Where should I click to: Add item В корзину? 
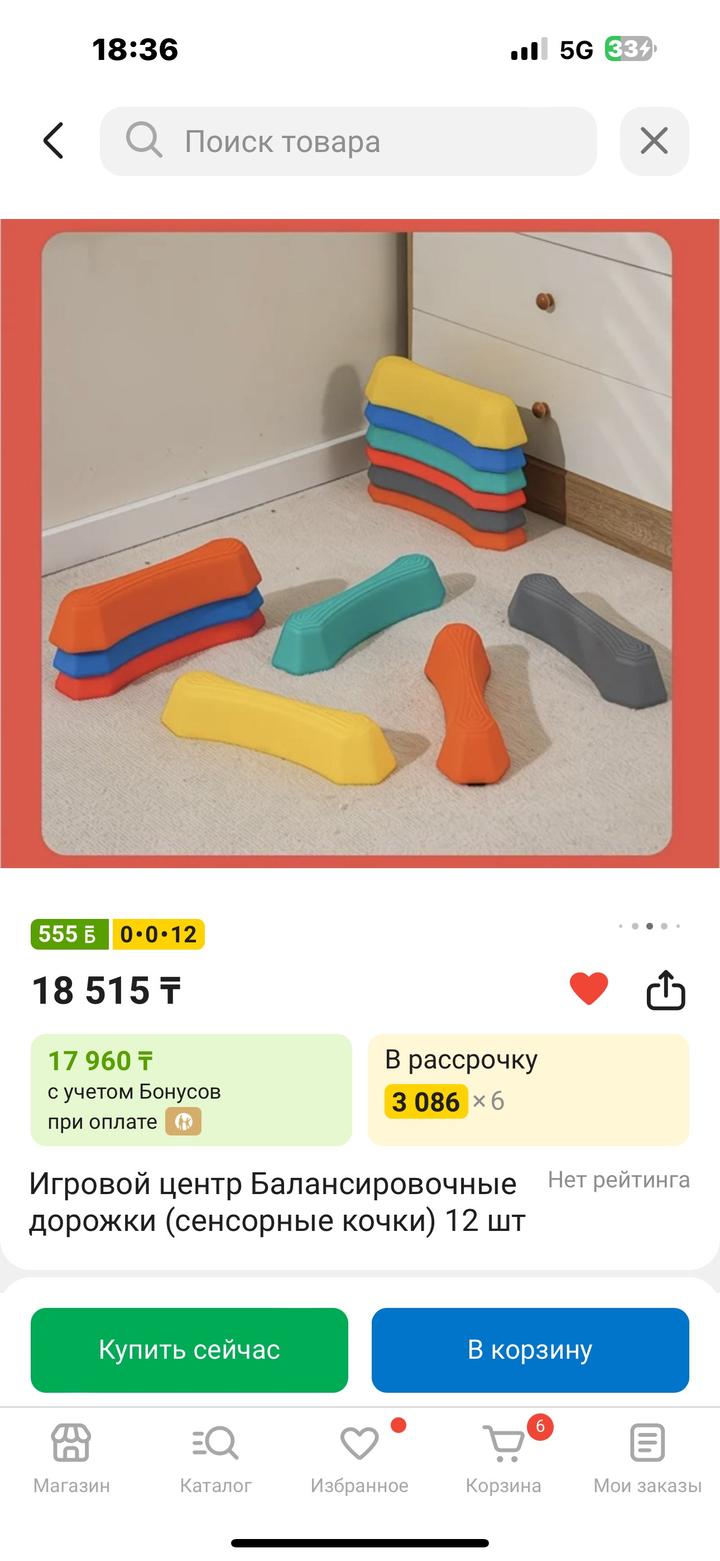[530, 1350]
